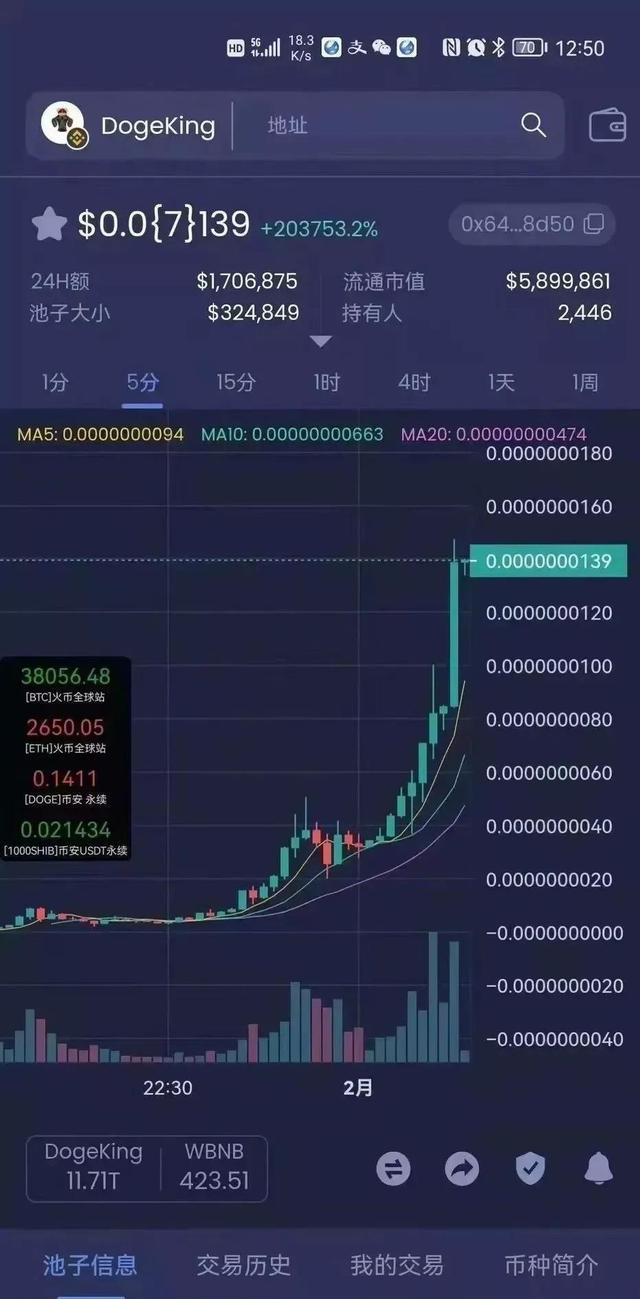Select the 5分 chart interval

(142, 382)
